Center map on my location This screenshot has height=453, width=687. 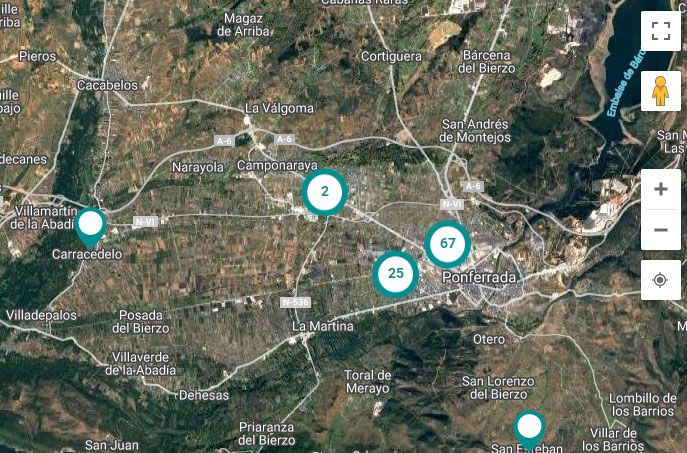[660, 280]
